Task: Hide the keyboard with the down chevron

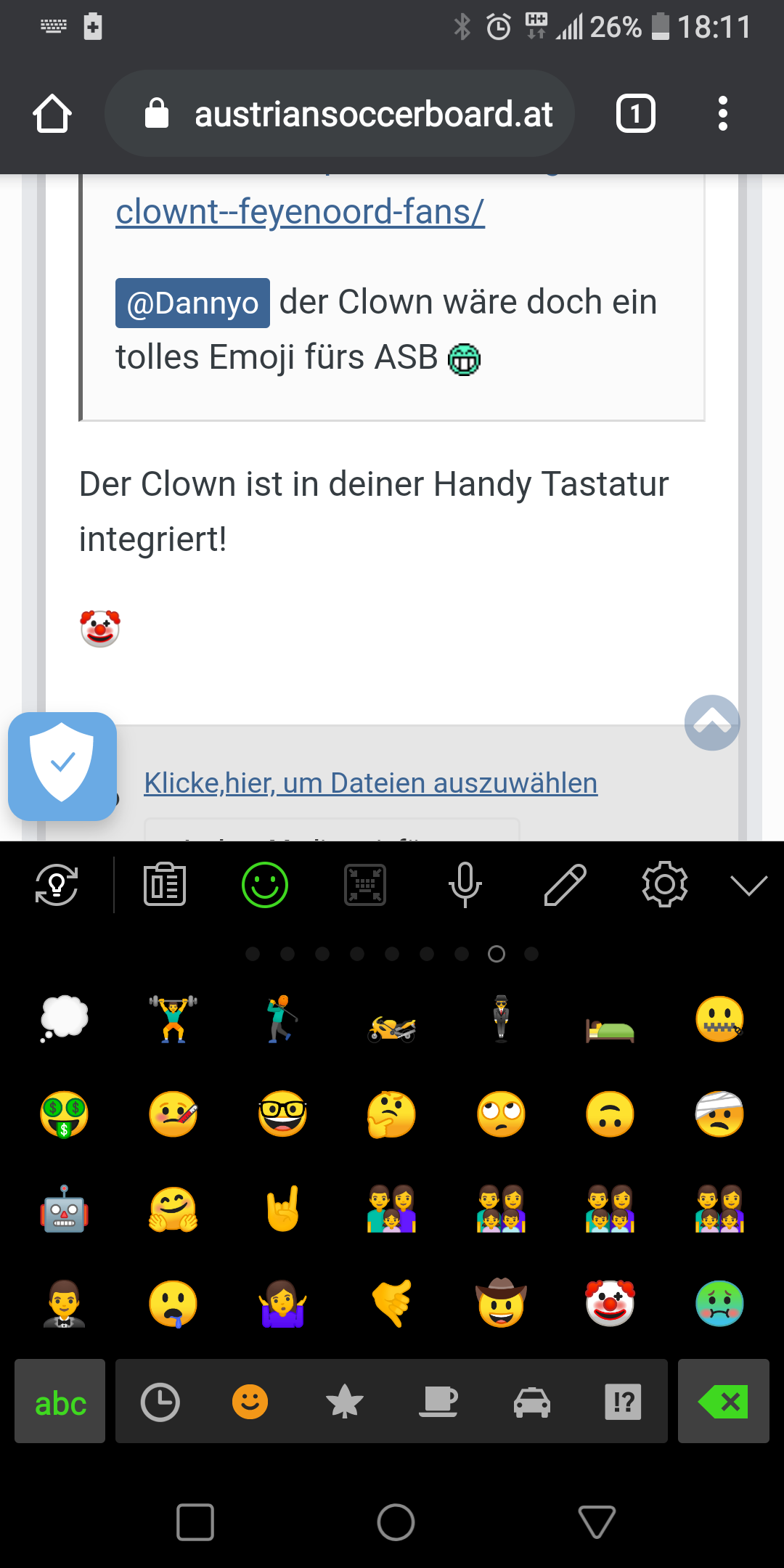Action: click(x=748, y=885)
